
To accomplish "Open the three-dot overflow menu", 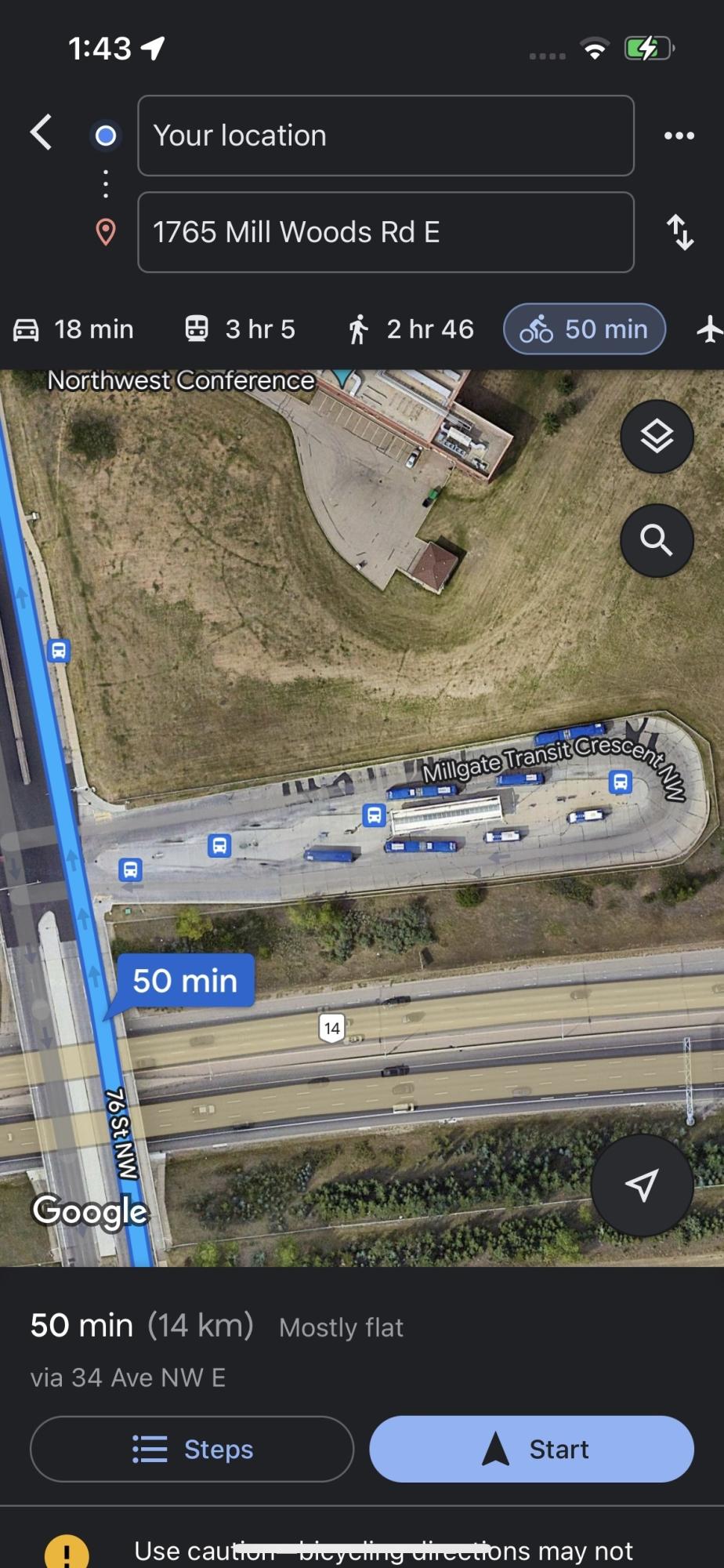I will pos(679,136).
